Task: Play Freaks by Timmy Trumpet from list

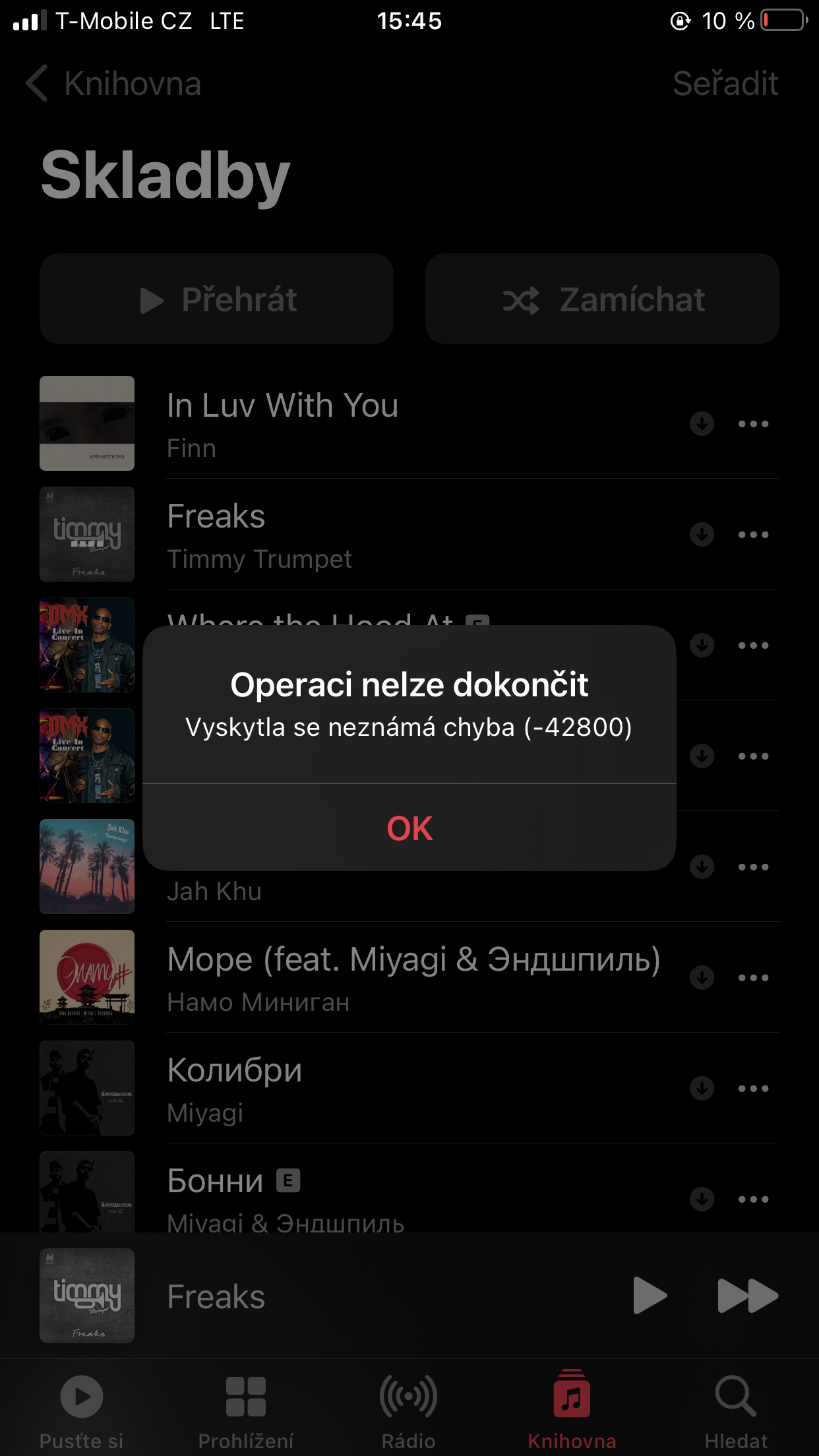Action: pos(409,534)
